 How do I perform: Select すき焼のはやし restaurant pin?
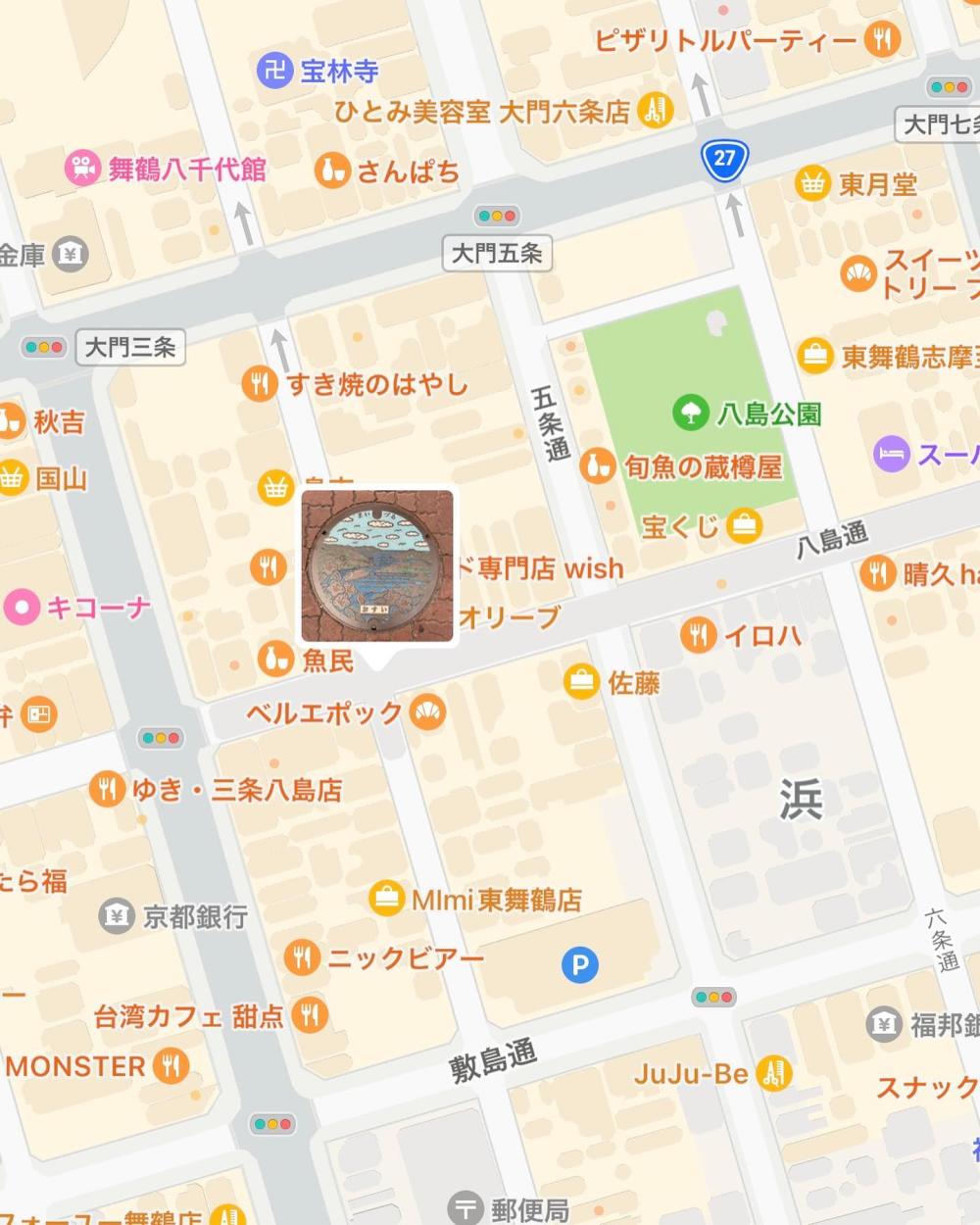[260, 383]
